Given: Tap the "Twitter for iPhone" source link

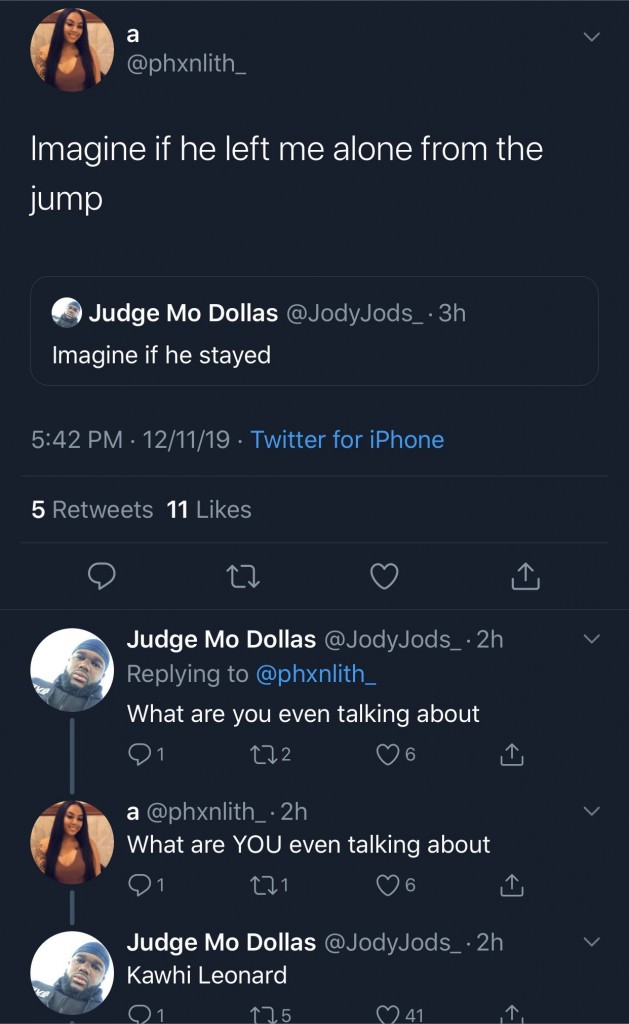Looking at the screenshot, I should (x=347, y=440).
